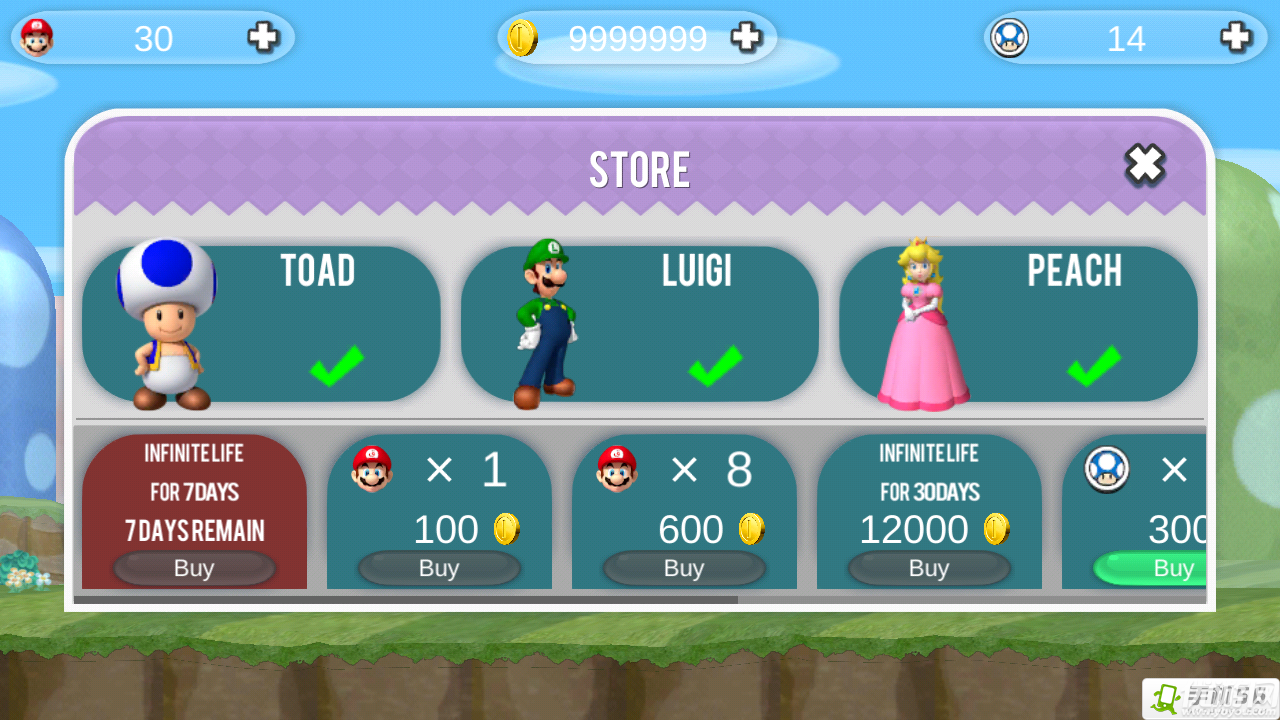Screen dimensions: 1280x720
Task: Select the Peach character card
Action: coord(1018,323)
